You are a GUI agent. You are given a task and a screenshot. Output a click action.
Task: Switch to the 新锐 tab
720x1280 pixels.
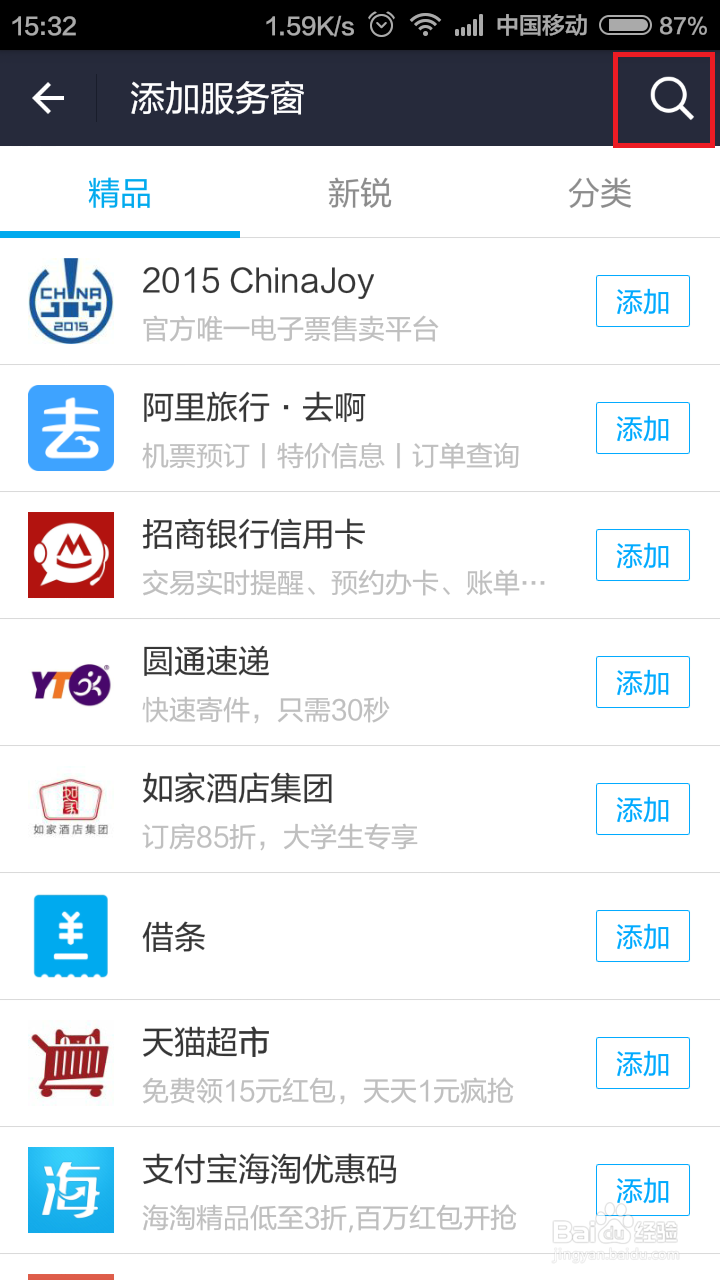pyautogui.click(x=360, y=193)
